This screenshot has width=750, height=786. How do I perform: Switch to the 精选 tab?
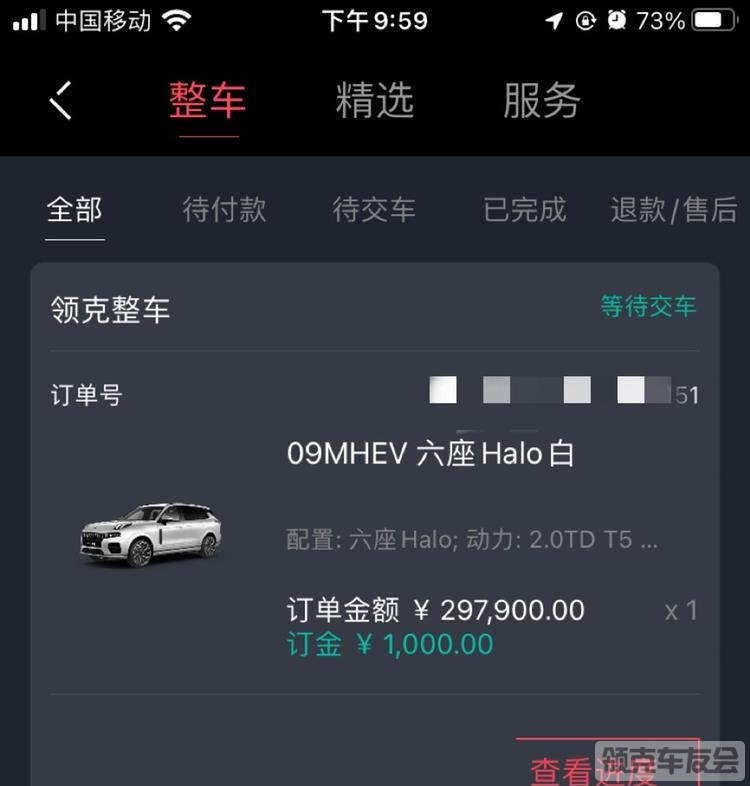click(x=374, y=101)
